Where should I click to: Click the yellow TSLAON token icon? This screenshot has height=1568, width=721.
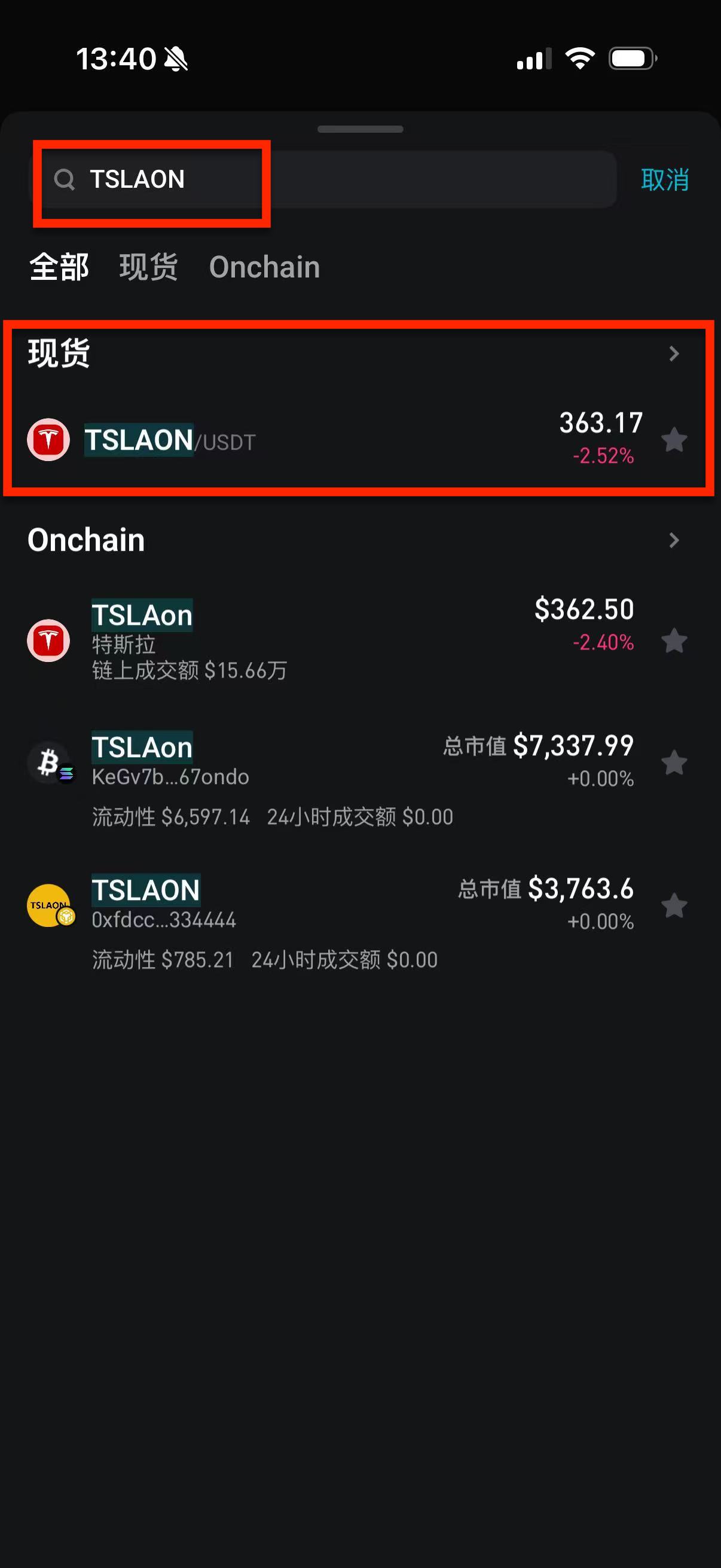coord(48,906)
